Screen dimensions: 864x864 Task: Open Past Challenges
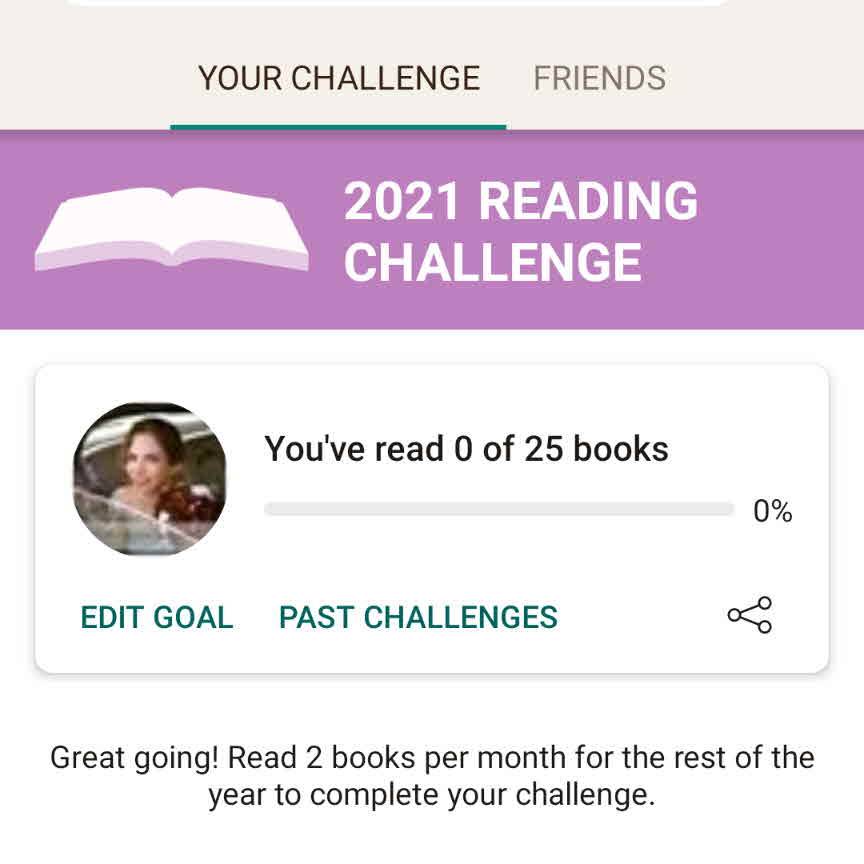(418, 617)
